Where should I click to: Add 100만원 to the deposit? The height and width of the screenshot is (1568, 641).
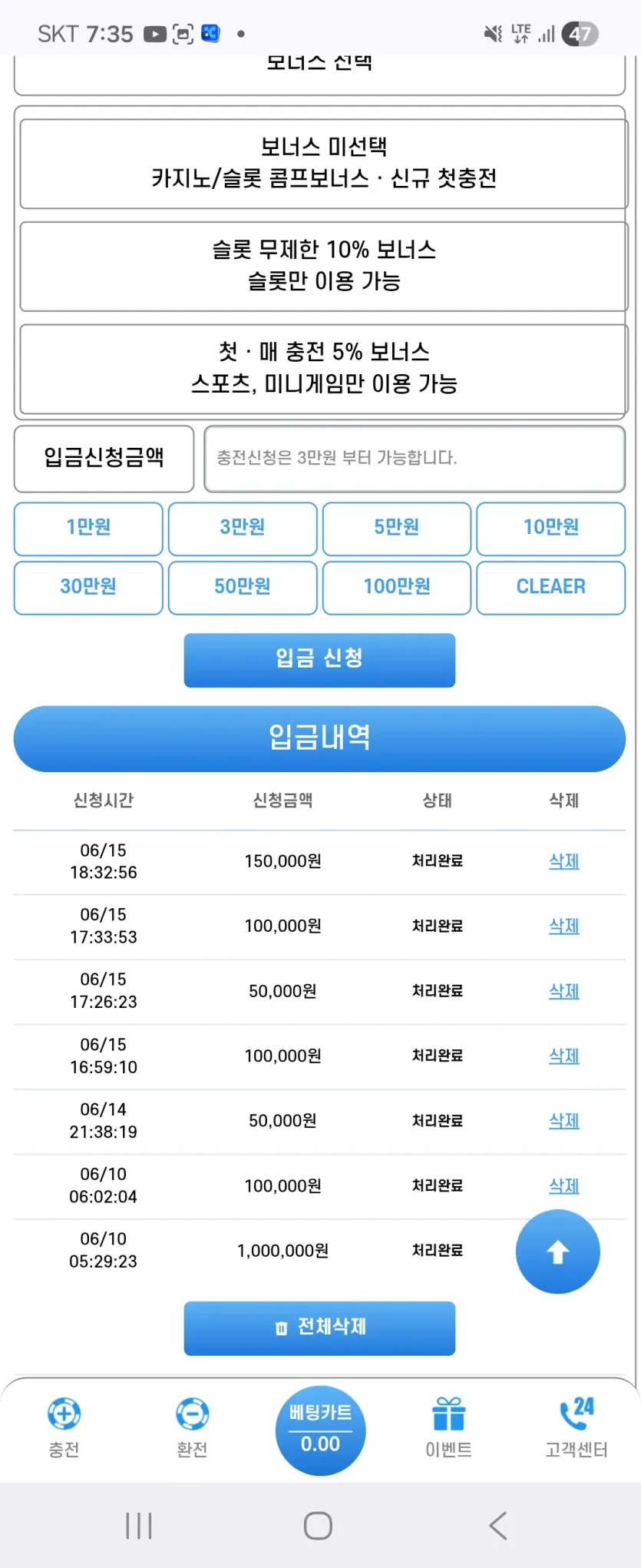coord(397,588)
